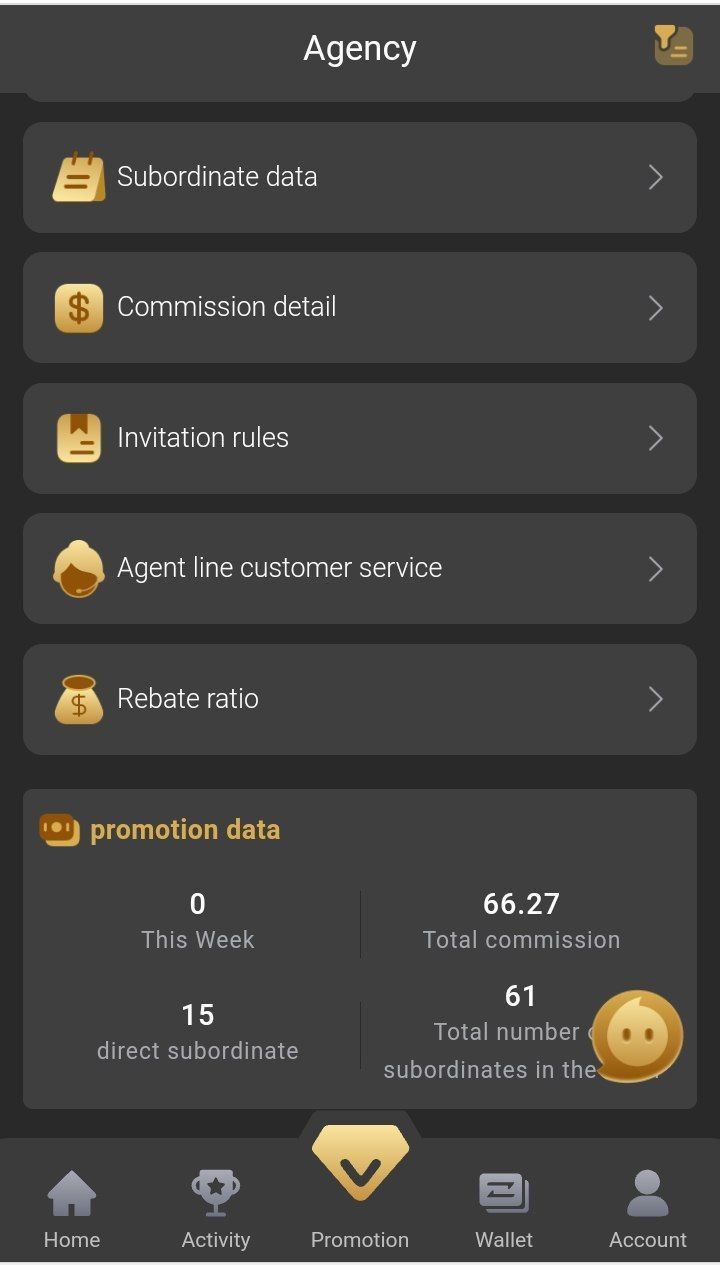Open Subordinate data

tap(360, 177)
